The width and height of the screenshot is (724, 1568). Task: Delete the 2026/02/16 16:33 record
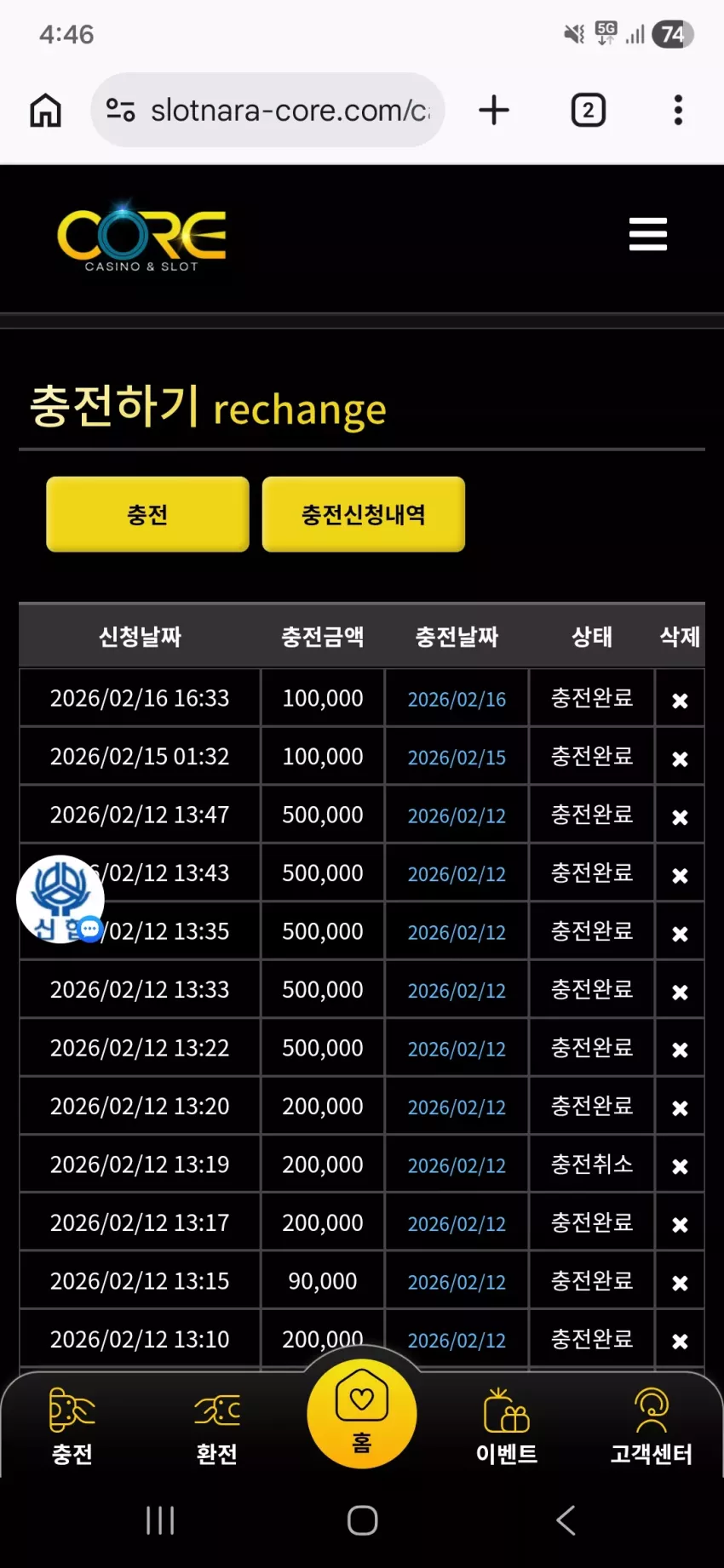click(x=680, y=701)
